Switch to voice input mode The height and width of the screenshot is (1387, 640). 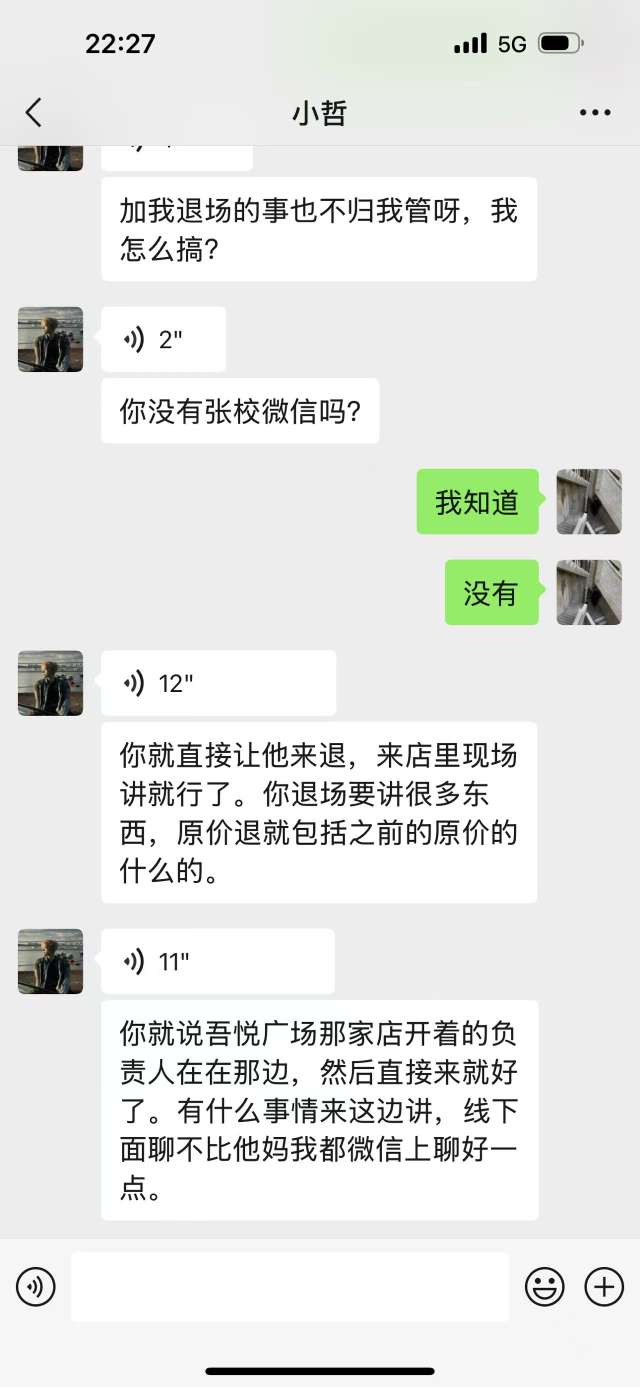(x=36, y=1286)
